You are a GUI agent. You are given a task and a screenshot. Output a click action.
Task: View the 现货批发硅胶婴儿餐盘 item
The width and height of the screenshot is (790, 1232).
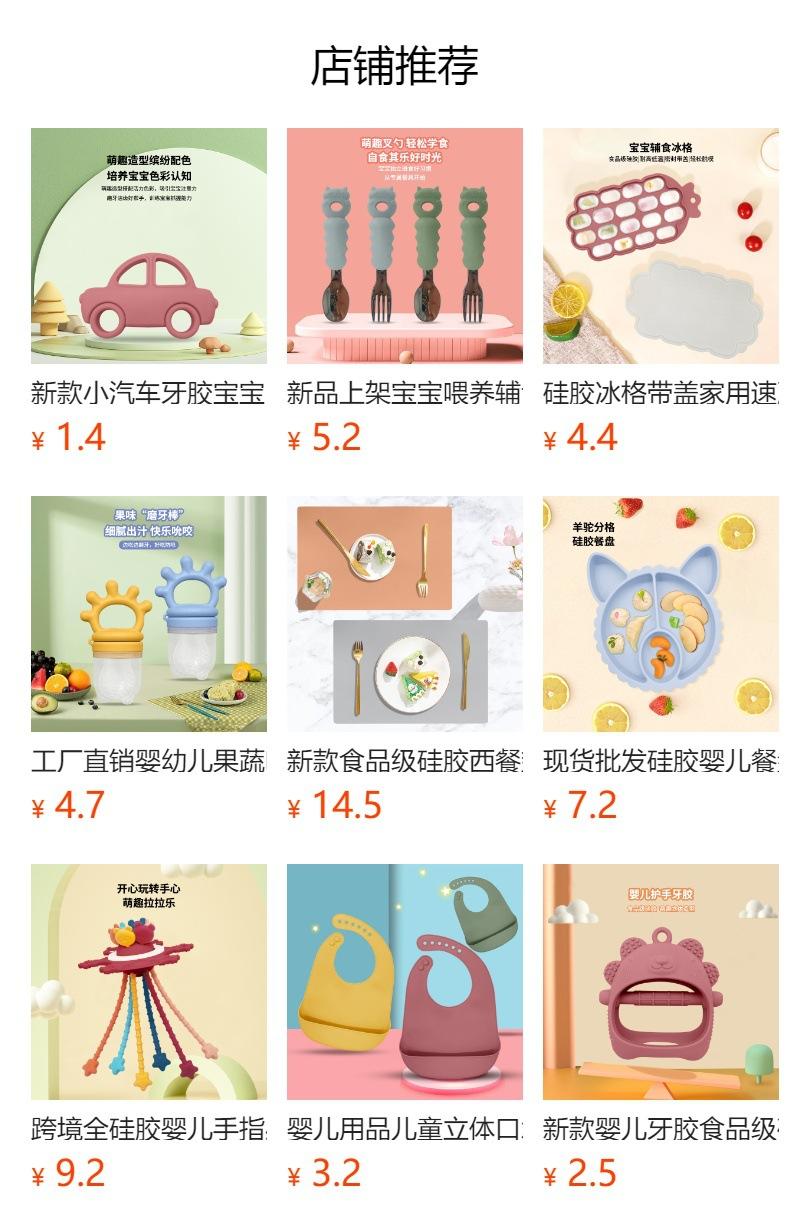pyautogui.click(x=660, y=614)
